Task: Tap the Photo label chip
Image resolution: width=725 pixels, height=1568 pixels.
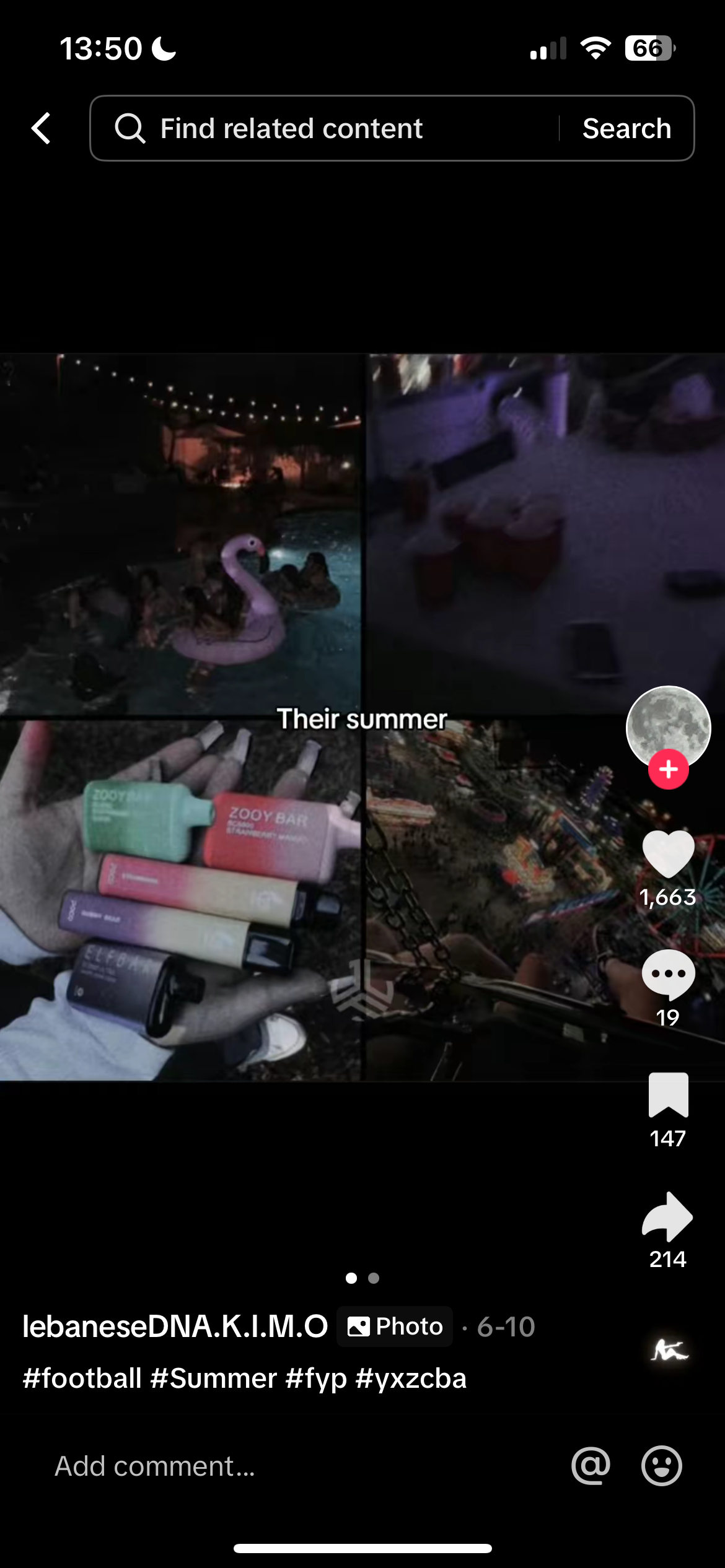Action: [x=395, y=1326]
